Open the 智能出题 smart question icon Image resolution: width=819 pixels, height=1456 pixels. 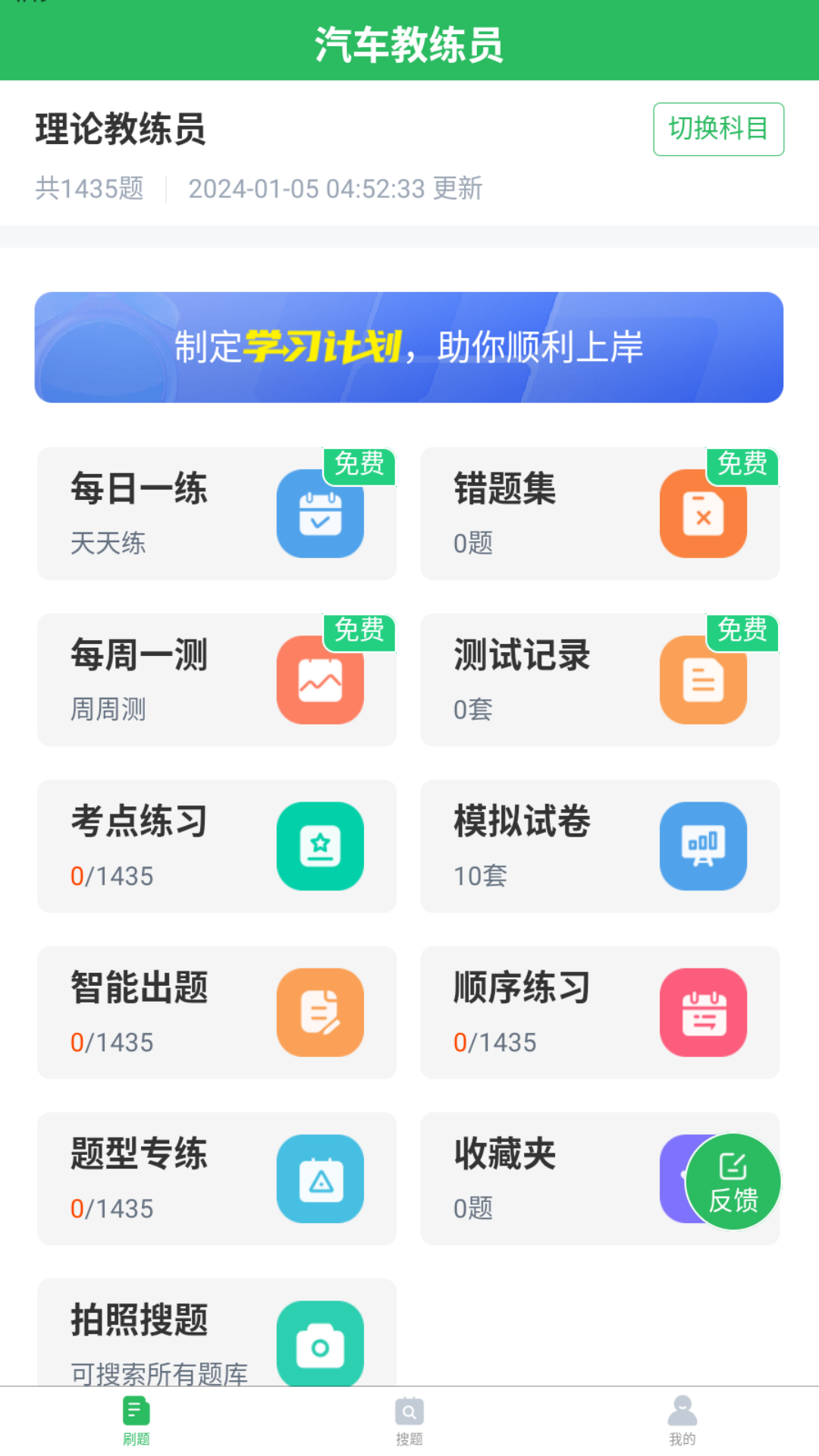point(320,1012)
